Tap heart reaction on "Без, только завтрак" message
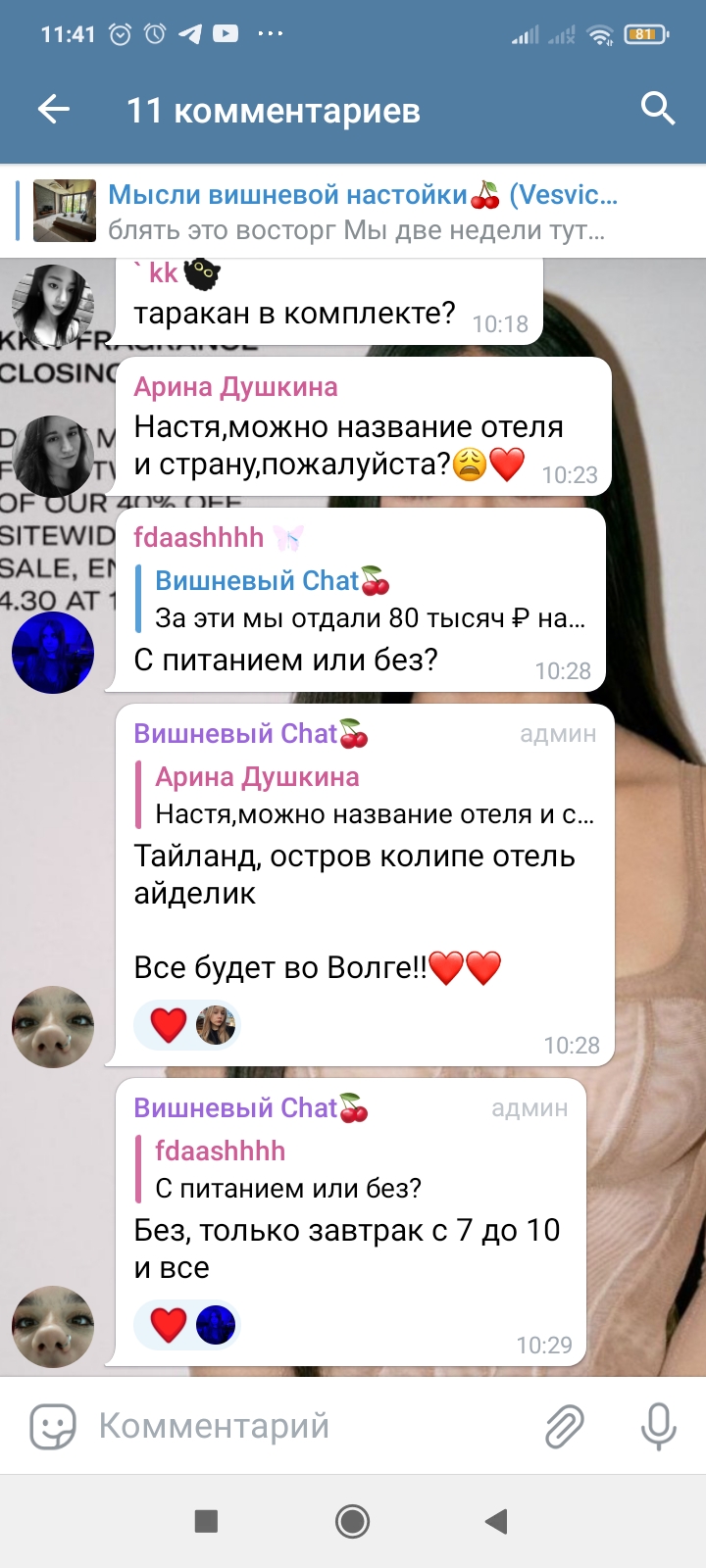The height and width of the screenshot is (1568, 706). point(169,1325)
